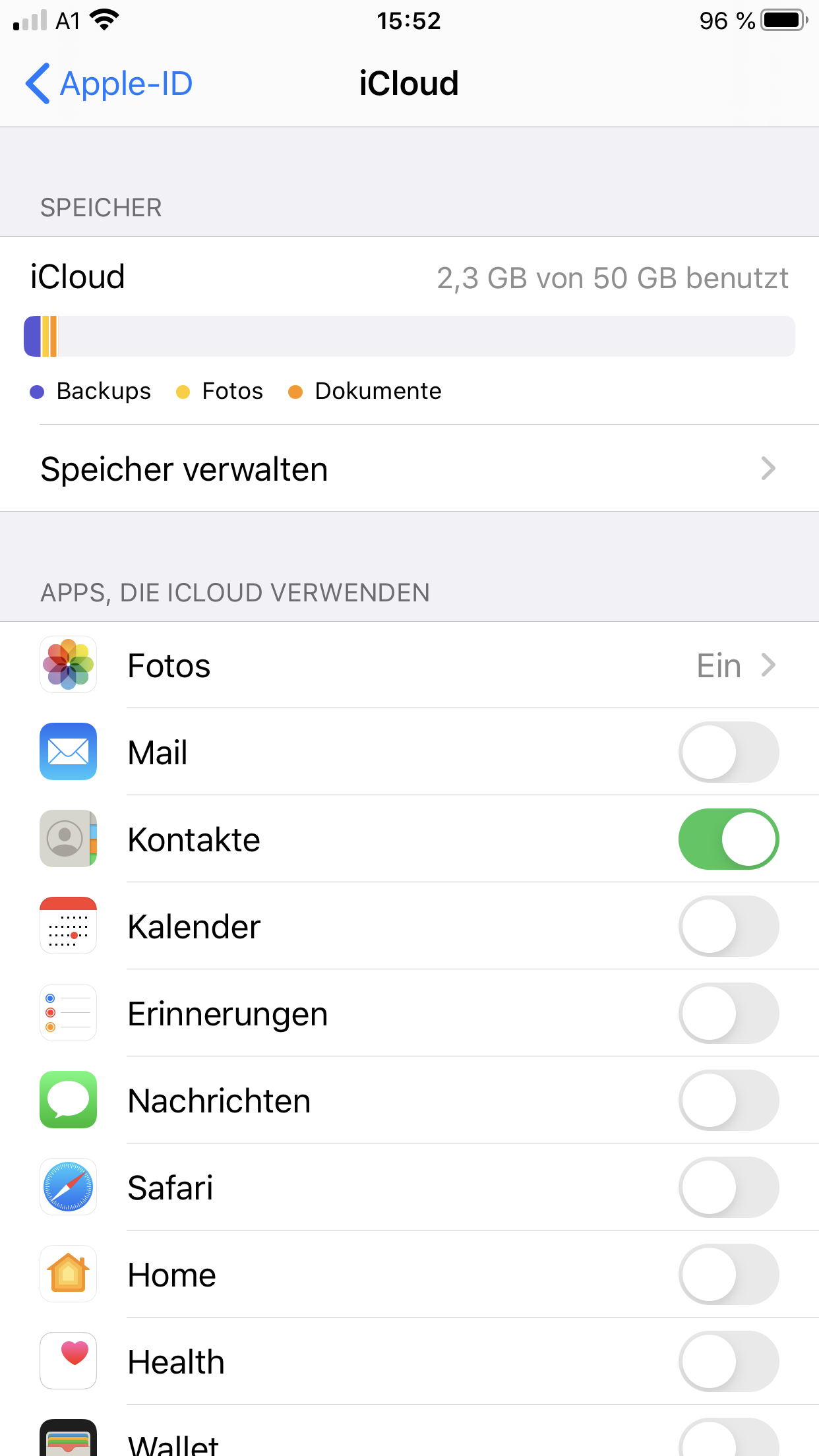Viewport: 819px width, 1456px height.
Task: Switch on Erinnerungen sync
Action: [729, 1014]
